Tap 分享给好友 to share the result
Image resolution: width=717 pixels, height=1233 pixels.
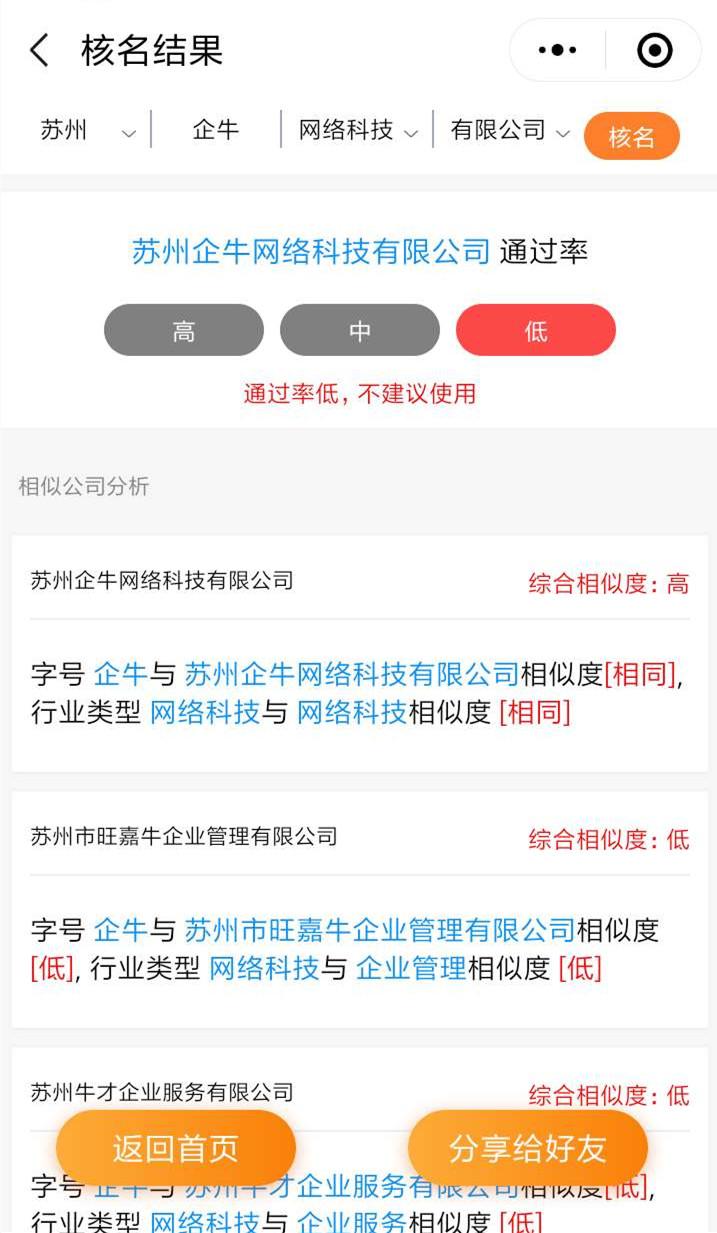[x=527, y=1148]
